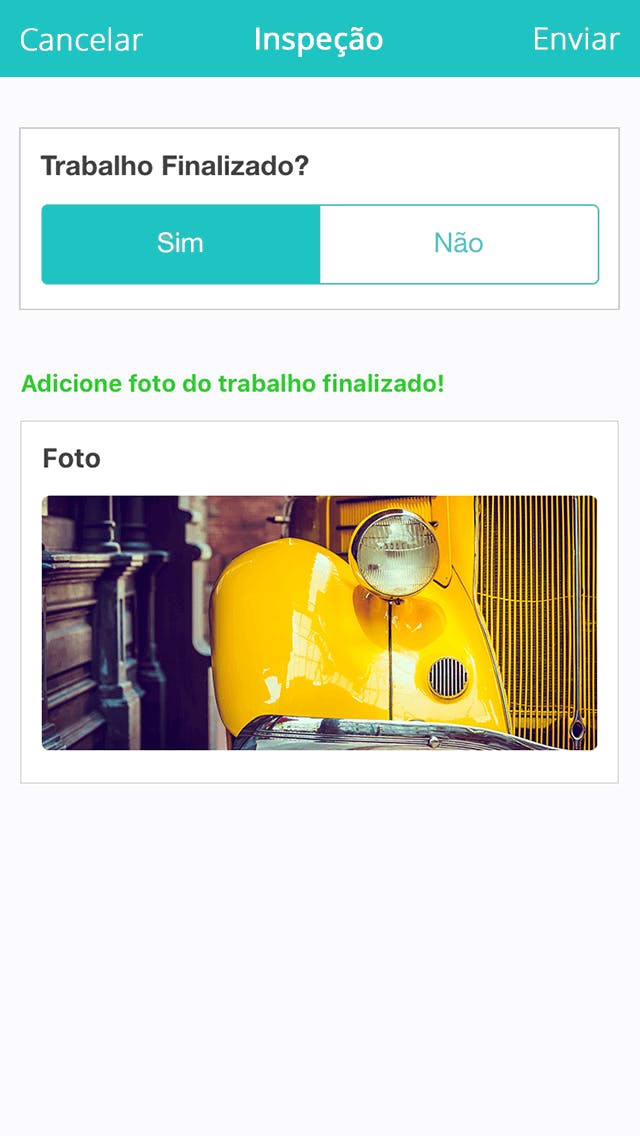Select Sim for Trabalho Finalizado

[180, 244]
